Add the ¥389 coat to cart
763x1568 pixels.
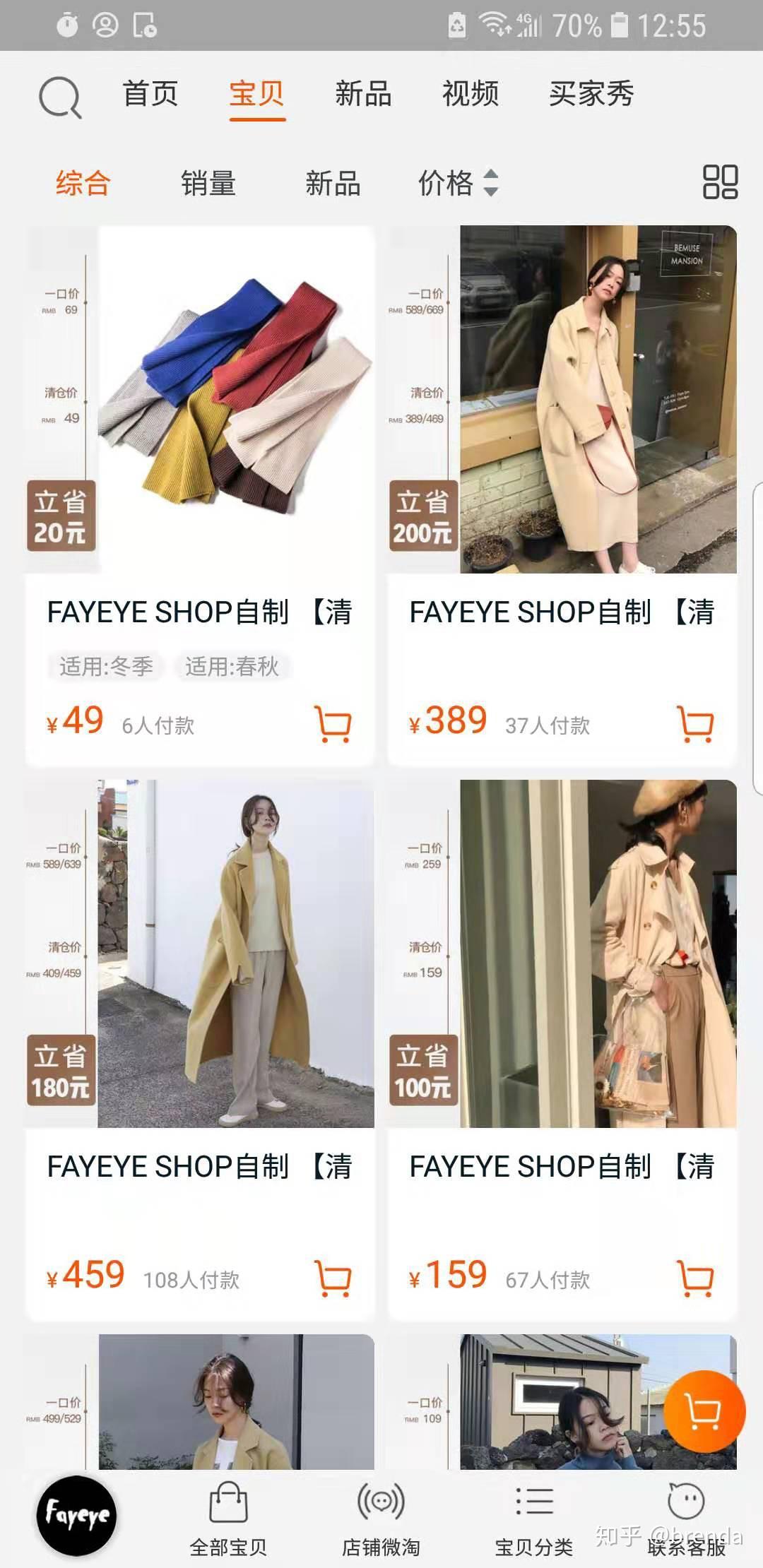pos(695,724)
